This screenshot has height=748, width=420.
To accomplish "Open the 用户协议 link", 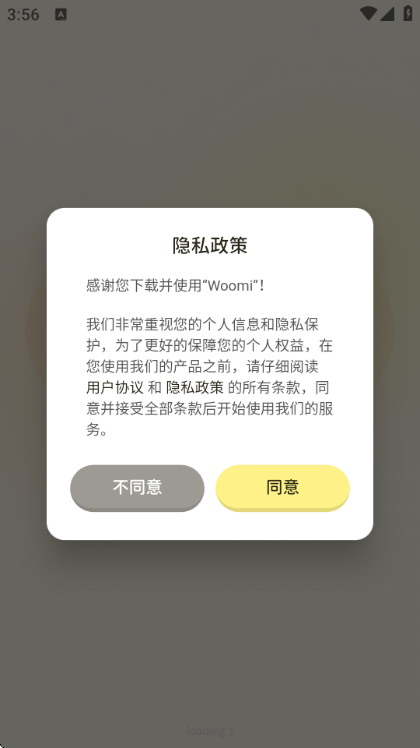I will [115, 388].
